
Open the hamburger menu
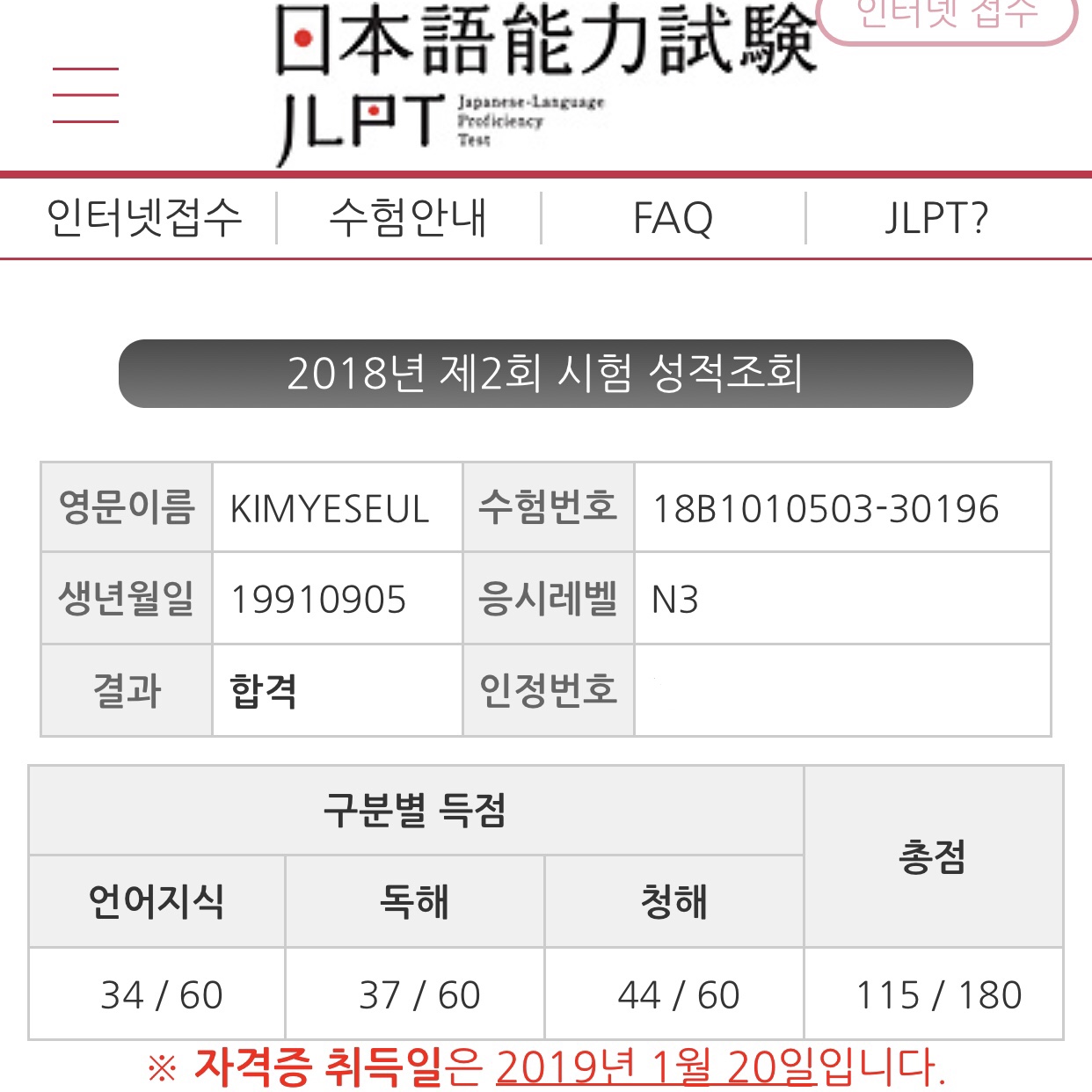(85, 95)
